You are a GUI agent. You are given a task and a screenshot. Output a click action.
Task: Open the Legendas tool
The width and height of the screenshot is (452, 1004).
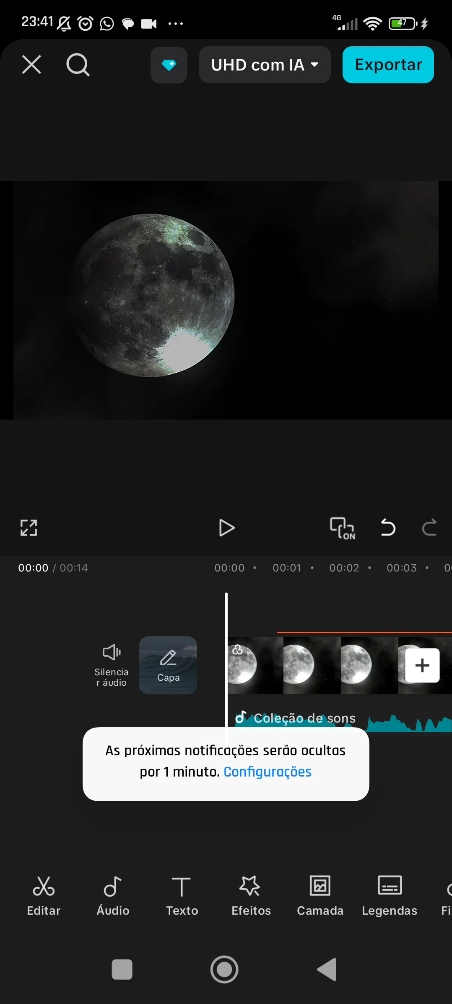tap(389, 896)
